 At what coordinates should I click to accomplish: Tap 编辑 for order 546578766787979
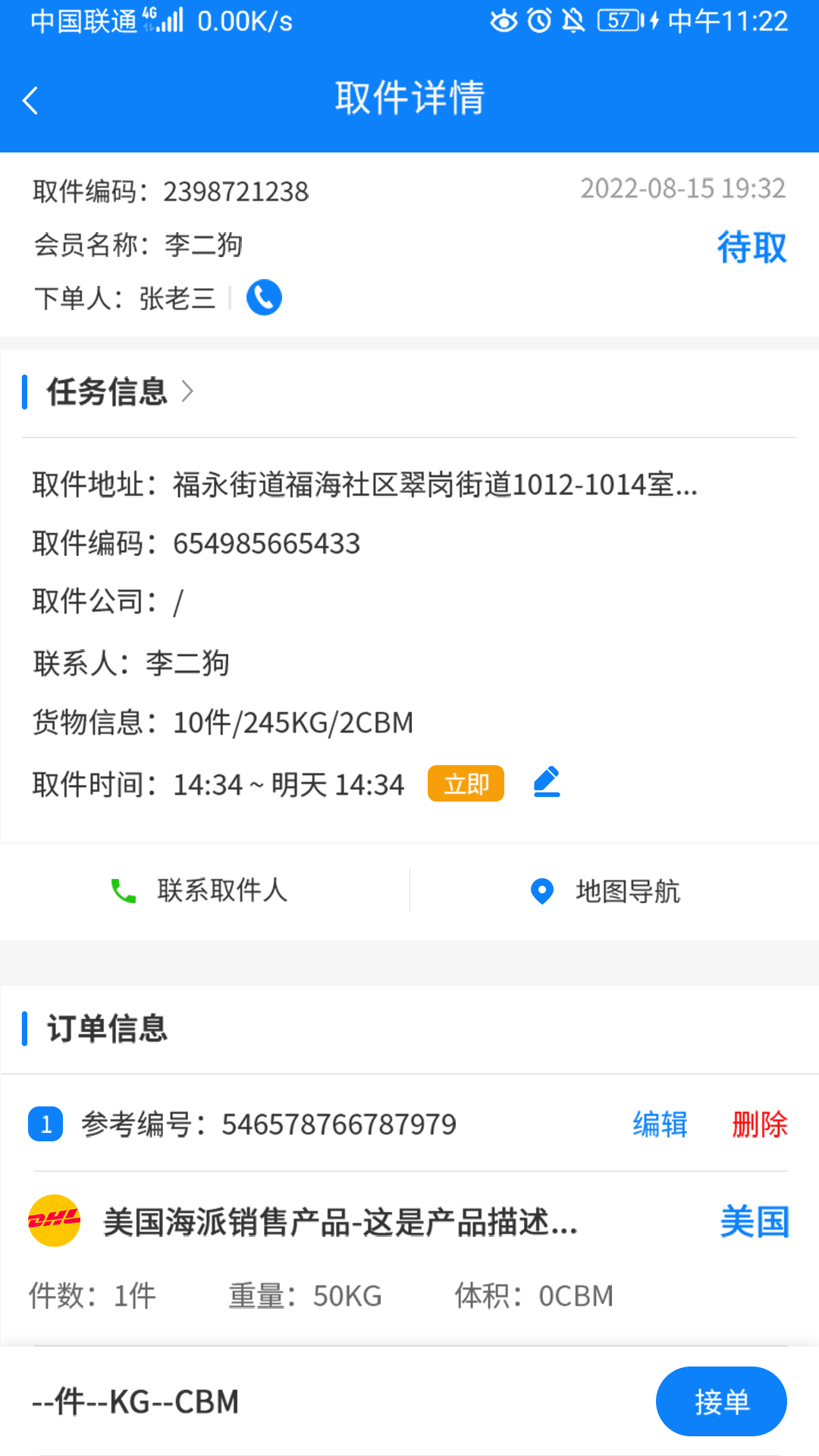pyautogui.click(x=660, y=1124)
